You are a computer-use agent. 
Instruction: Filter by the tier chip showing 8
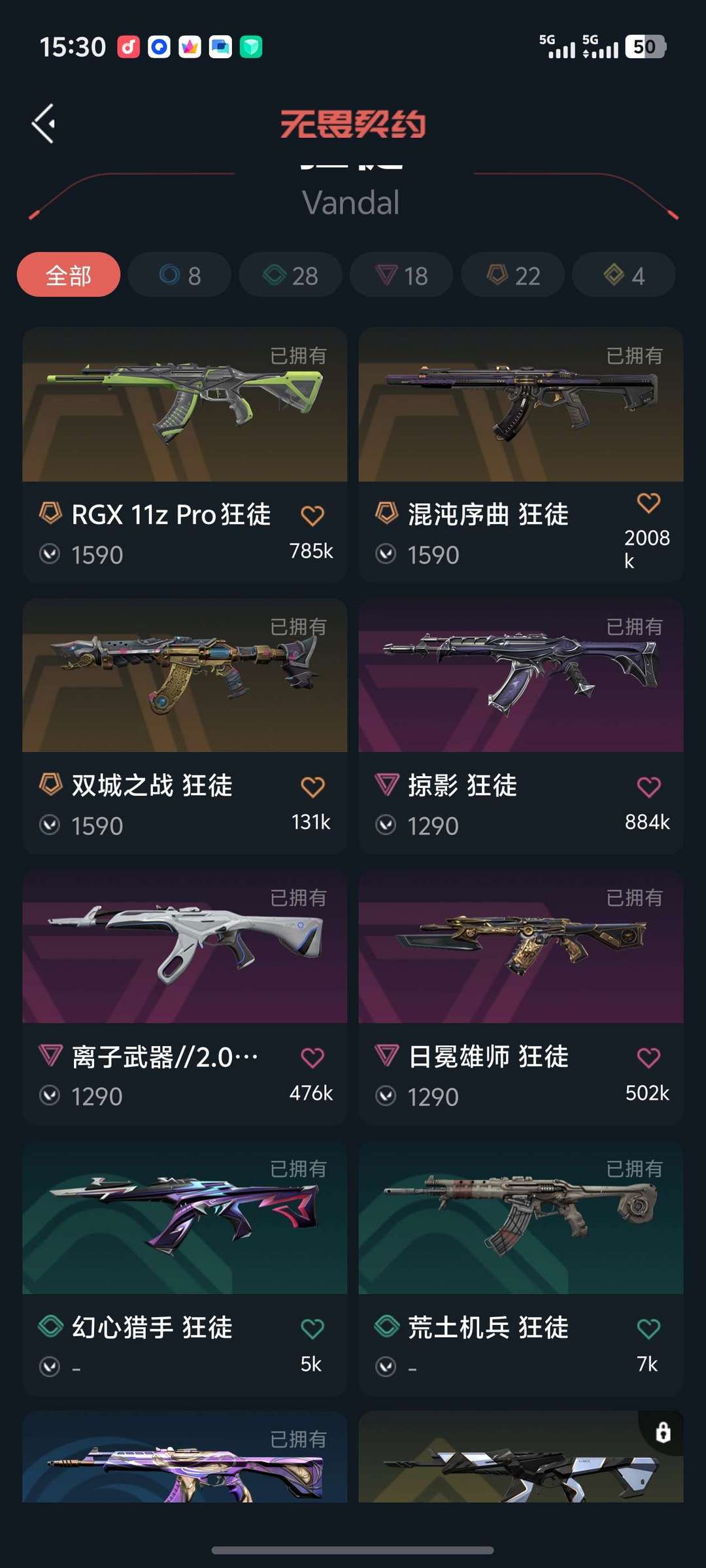point(180,275)
